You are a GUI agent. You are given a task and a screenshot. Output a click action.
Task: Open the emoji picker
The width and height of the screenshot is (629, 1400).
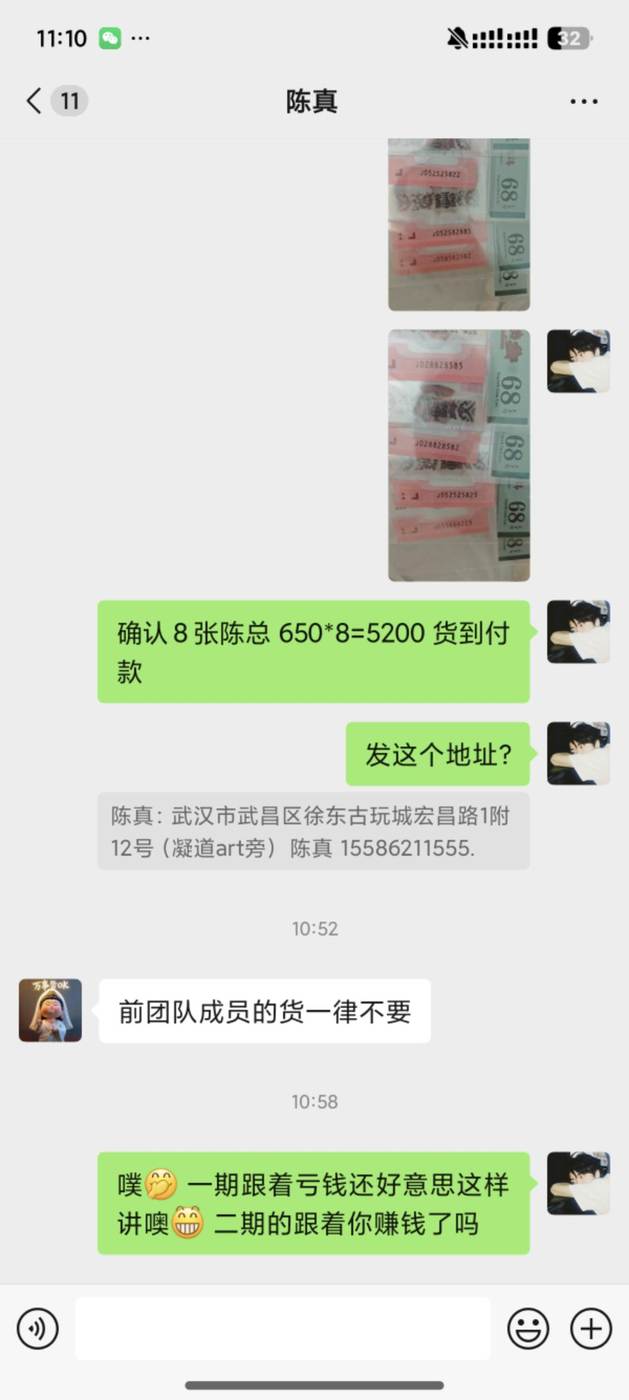528,1328
